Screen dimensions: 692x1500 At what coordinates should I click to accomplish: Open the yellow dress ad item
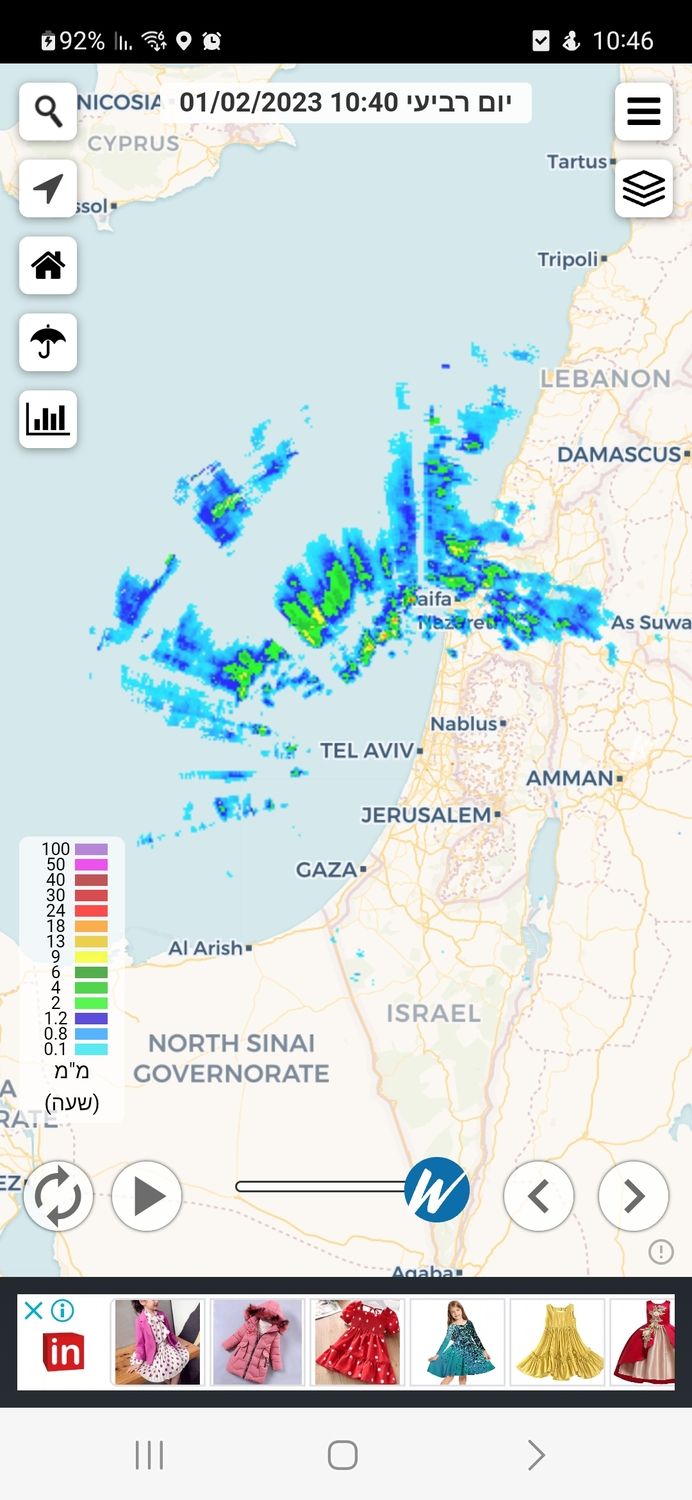(557, 1341)
